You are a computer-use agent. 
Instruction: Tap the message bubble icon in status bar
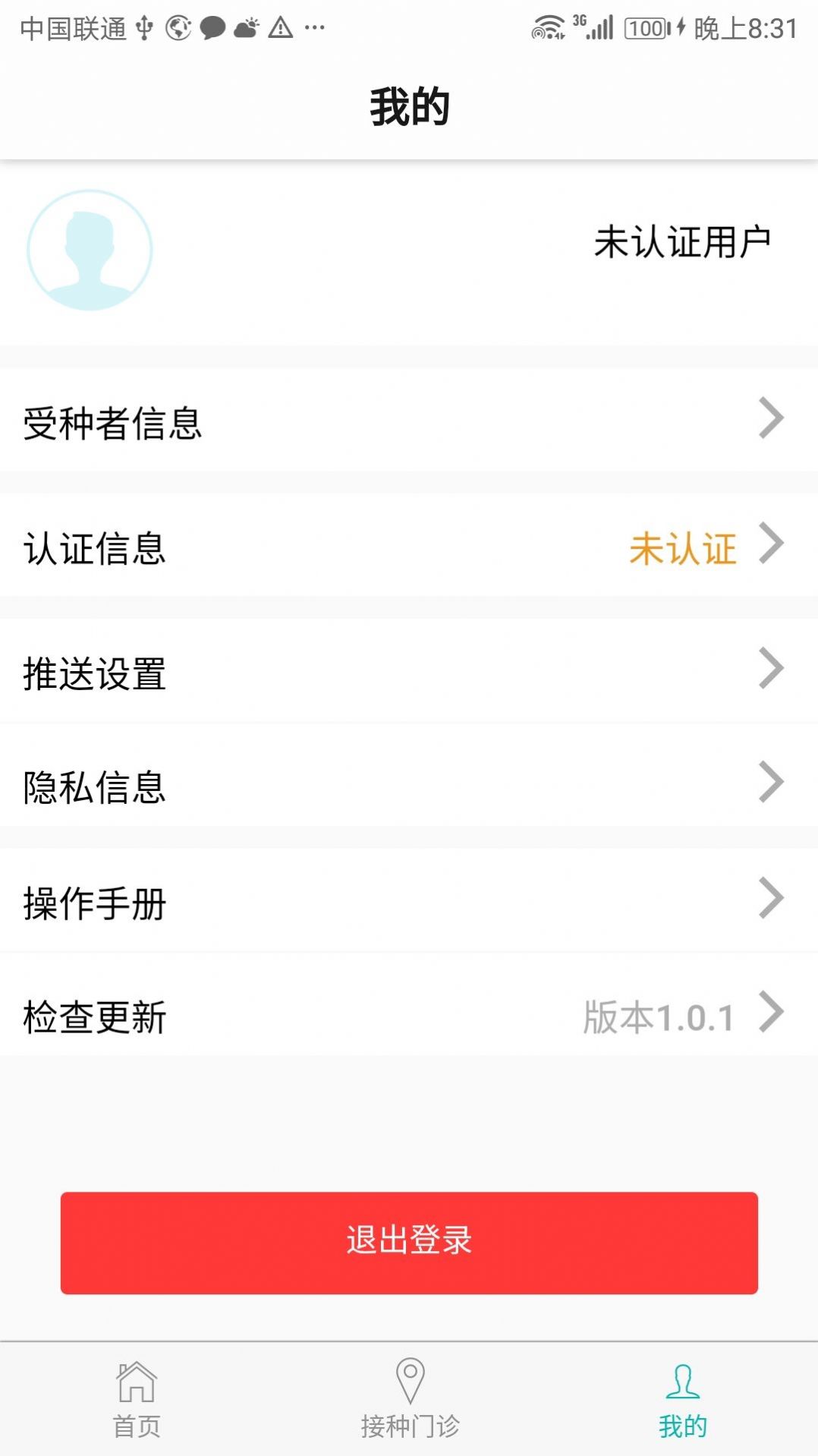click(x=214, y=30)
